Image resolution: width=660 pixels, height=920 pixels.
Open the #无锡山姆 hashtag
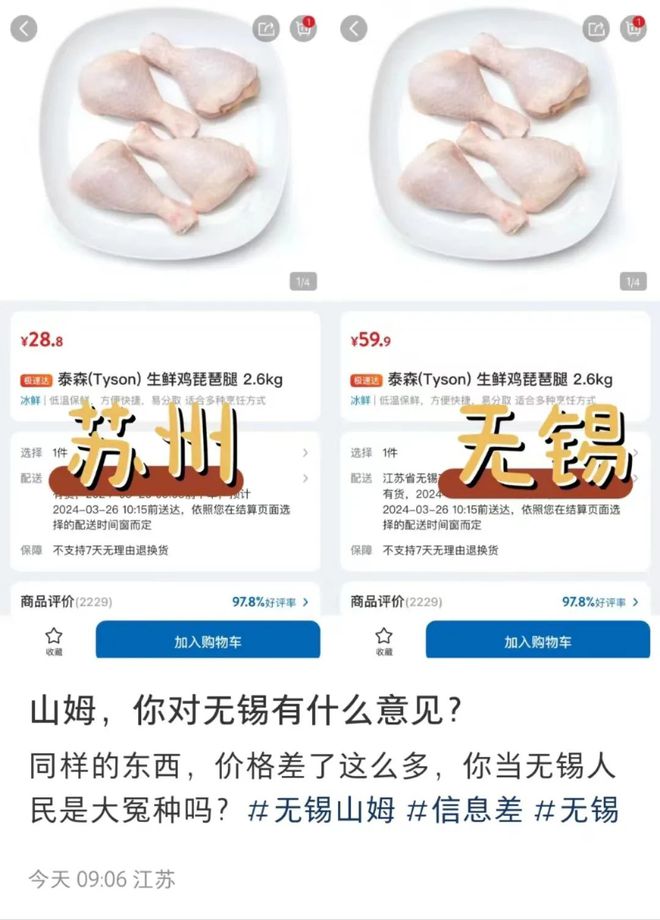[x=320, y=809]
